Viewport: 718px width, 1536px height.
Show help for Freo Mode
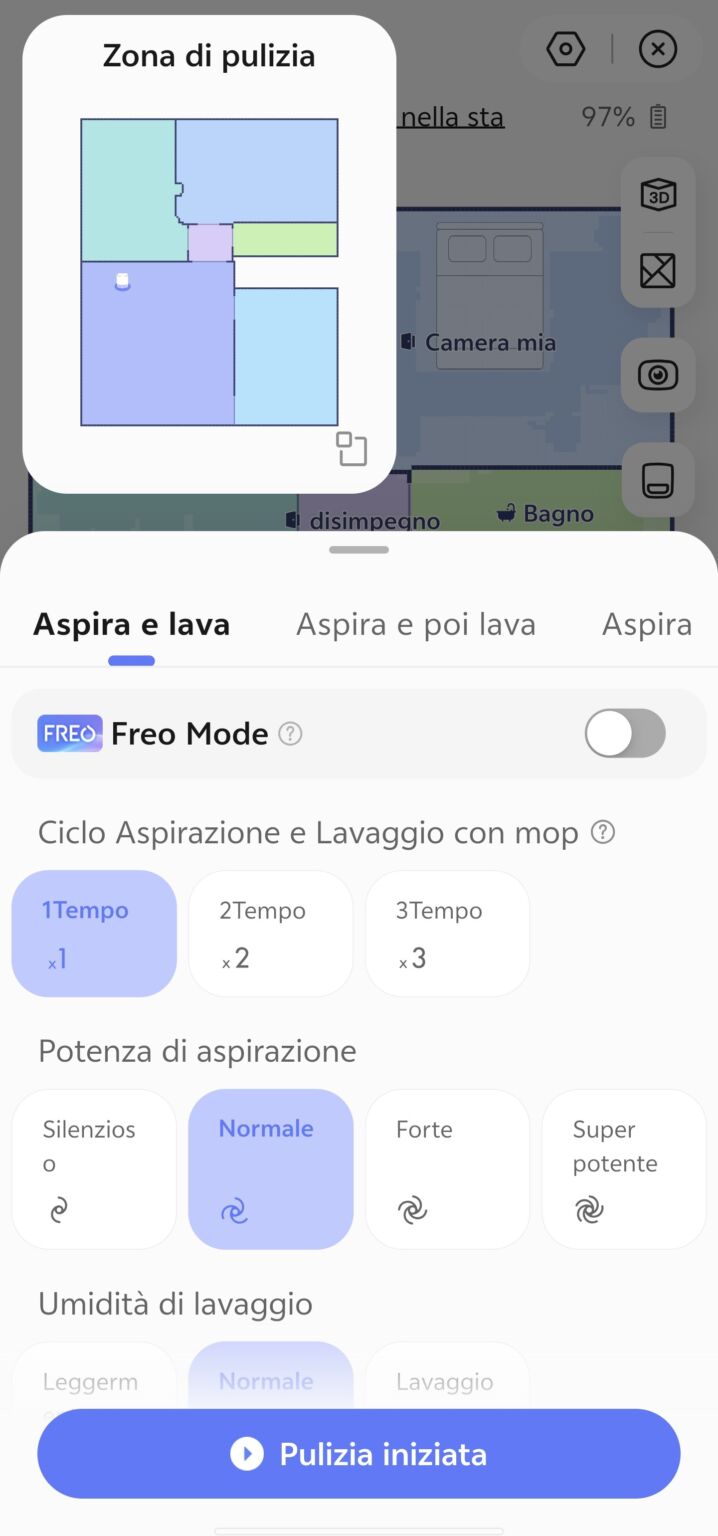coord(290,734)
